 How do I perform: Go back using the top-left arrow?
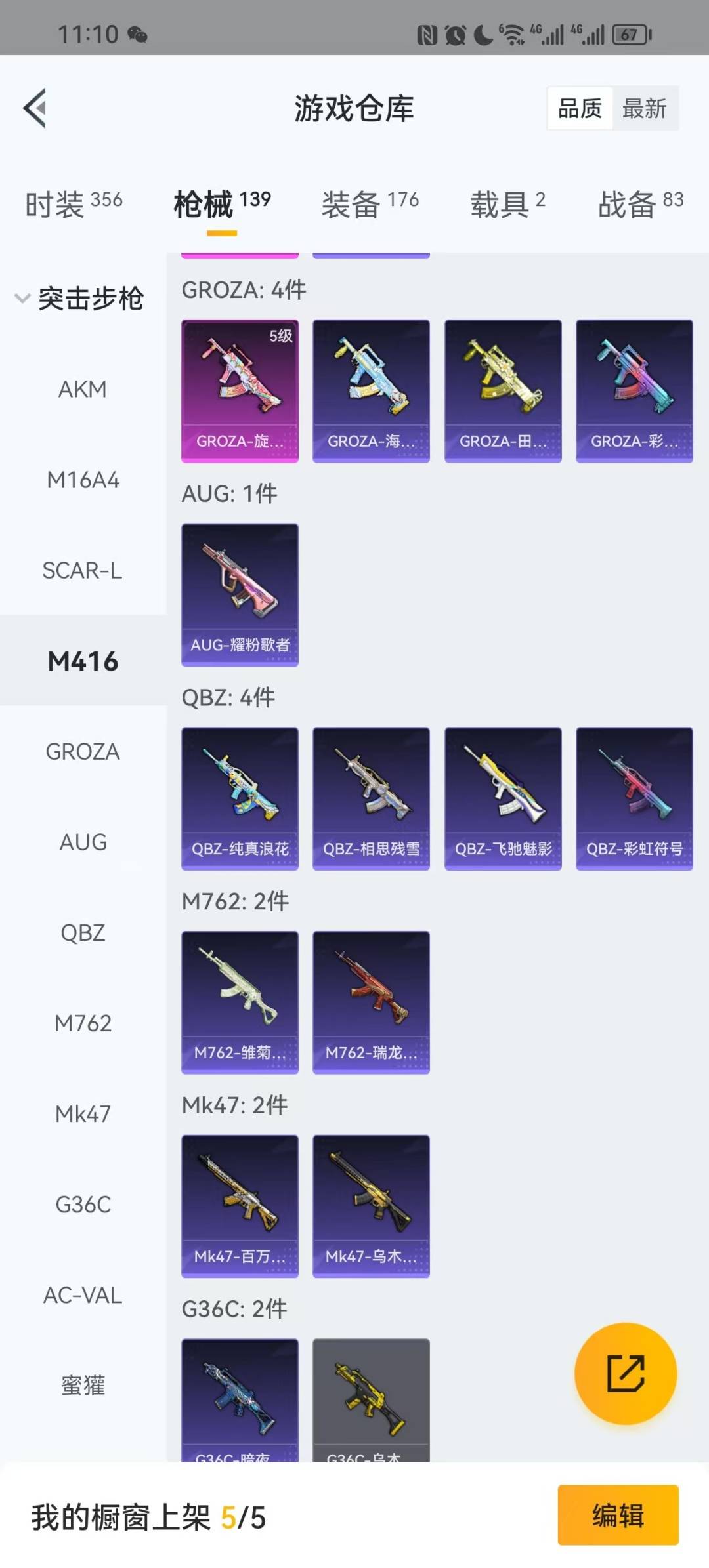35,108
